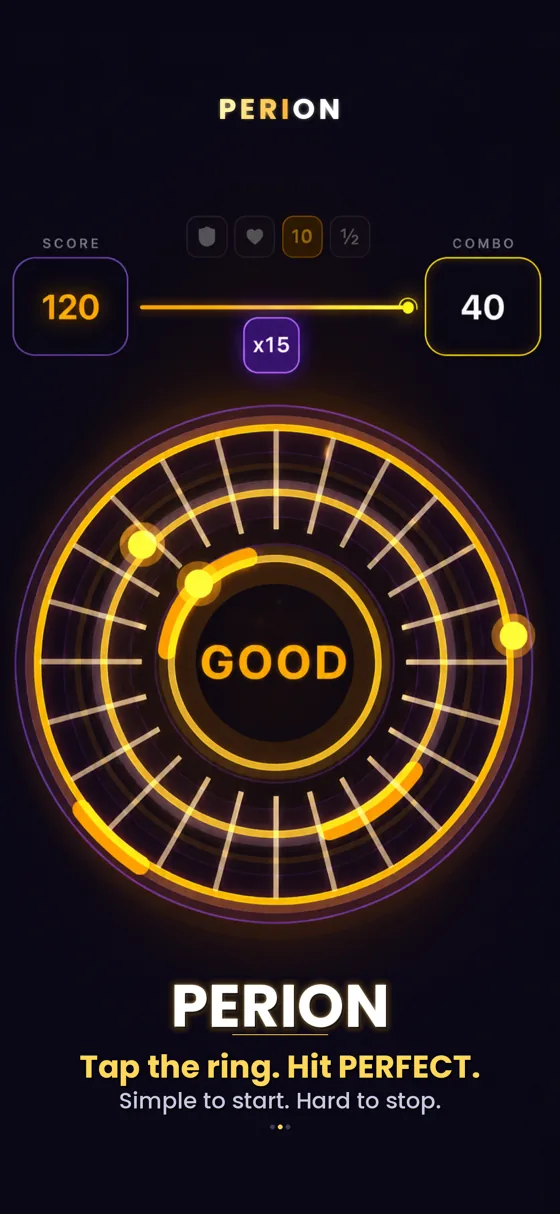Select the 10 power-up chip
The width and height of the screenshot is (560, 1214).
[x=302, y=237]
